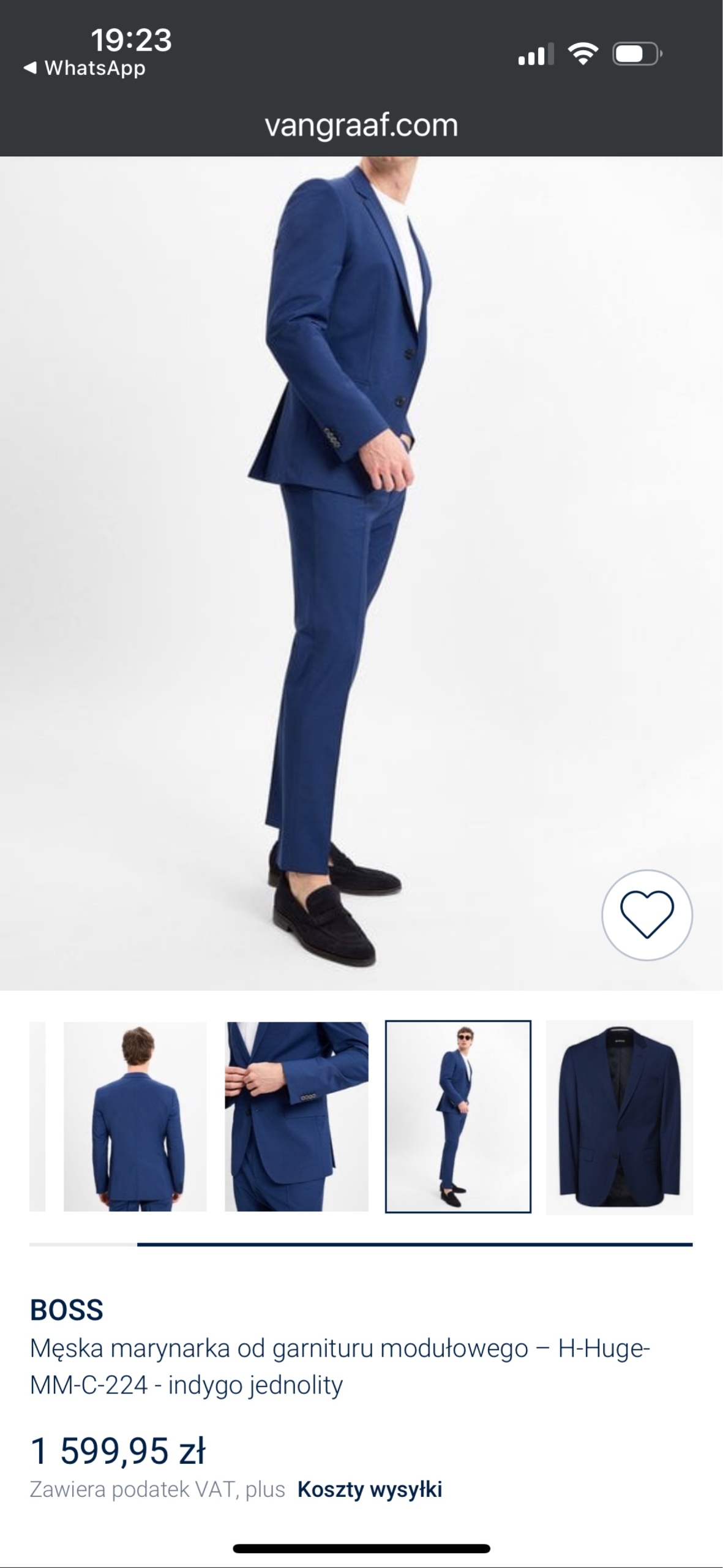The height and width of the screenshot is (1568, 723).
Task: Select the back view thumbnail
Action: coord(135,1116)
